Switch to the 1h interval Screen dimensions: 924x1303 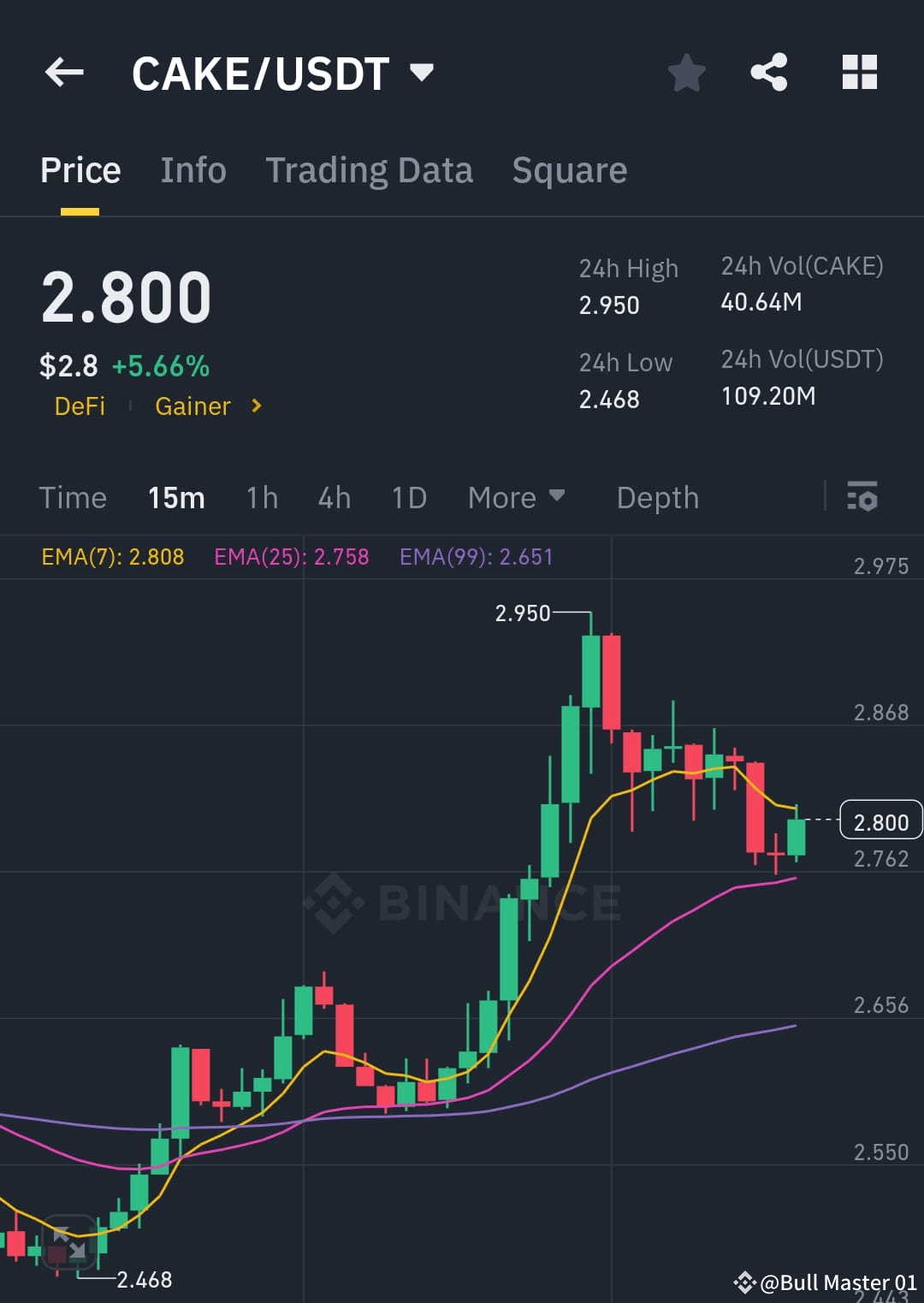[x=261, y=497]
